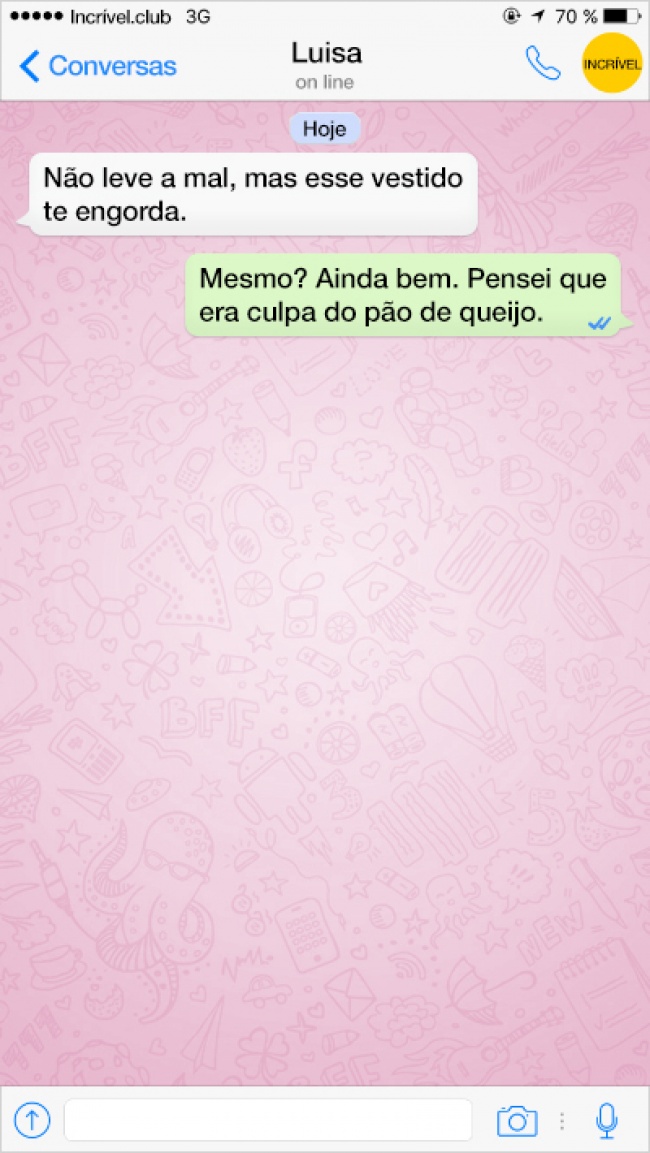
Task: Open the yellow profile picture
Action: coord(611,63)
